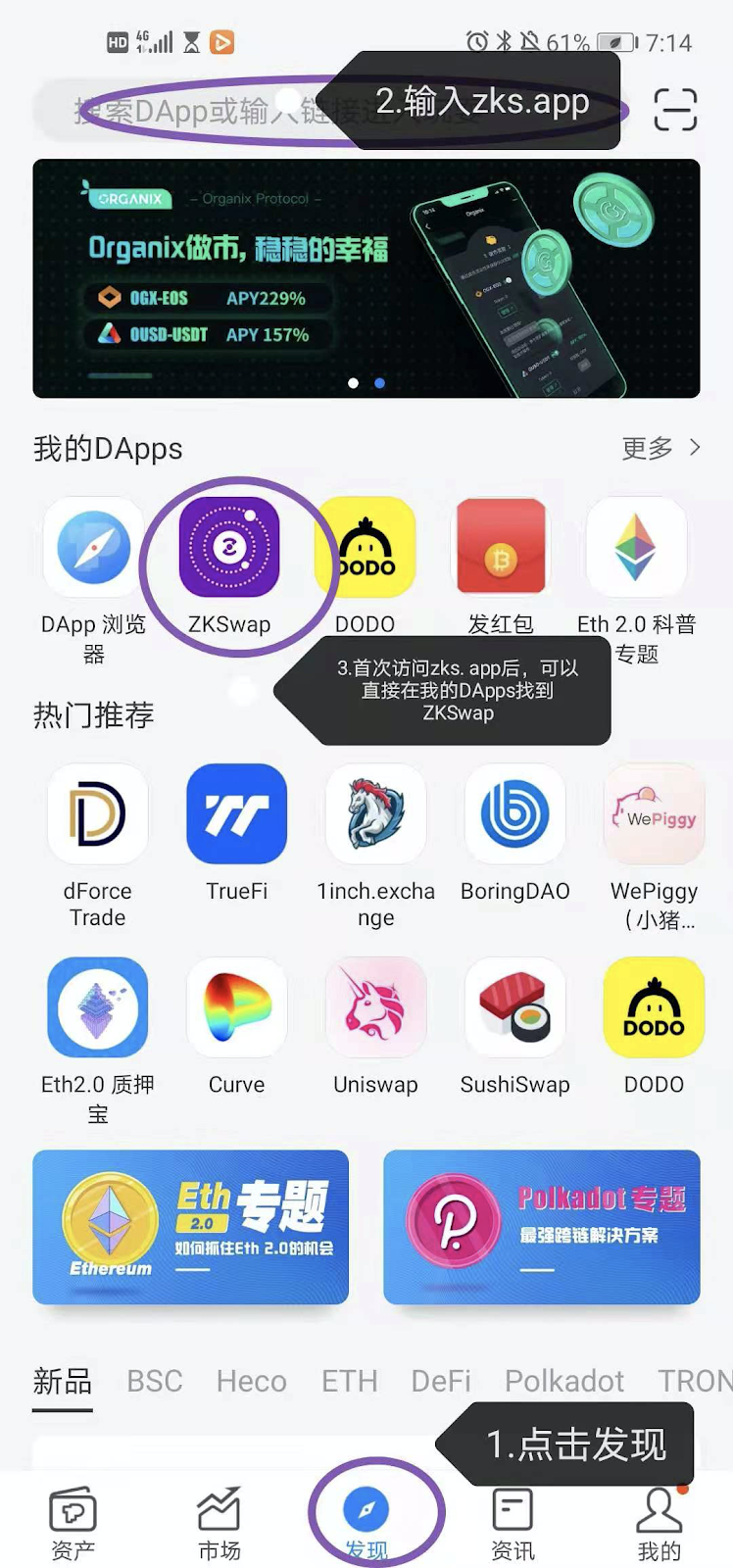Image resolution: width=733 pixels, height=1568 pixels.
Task: Open the SushiSwap DApp
Action: [x=514, y=1009]
